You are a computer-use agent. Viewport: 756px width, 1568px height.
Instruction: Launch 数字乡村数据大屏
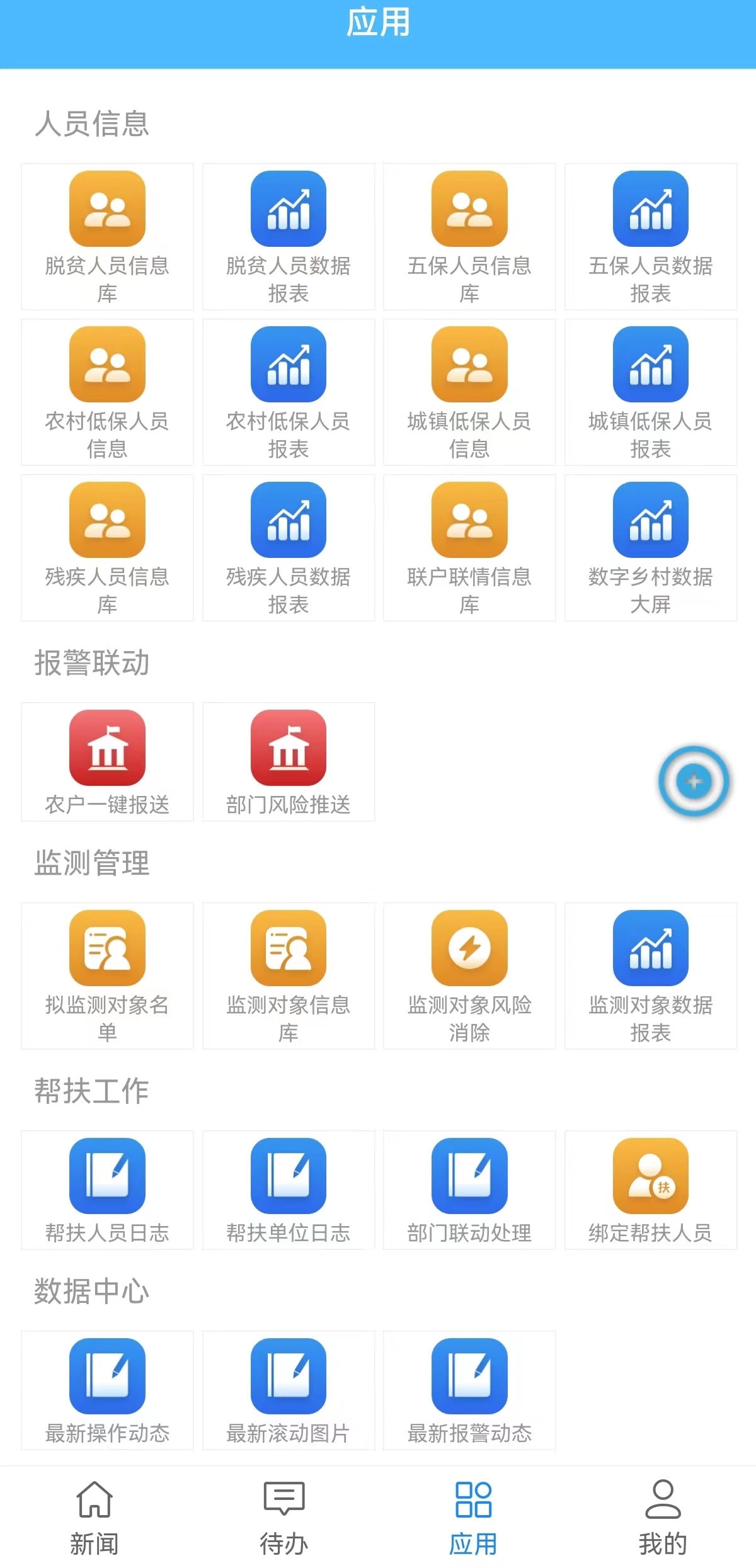tap(651, 548)
